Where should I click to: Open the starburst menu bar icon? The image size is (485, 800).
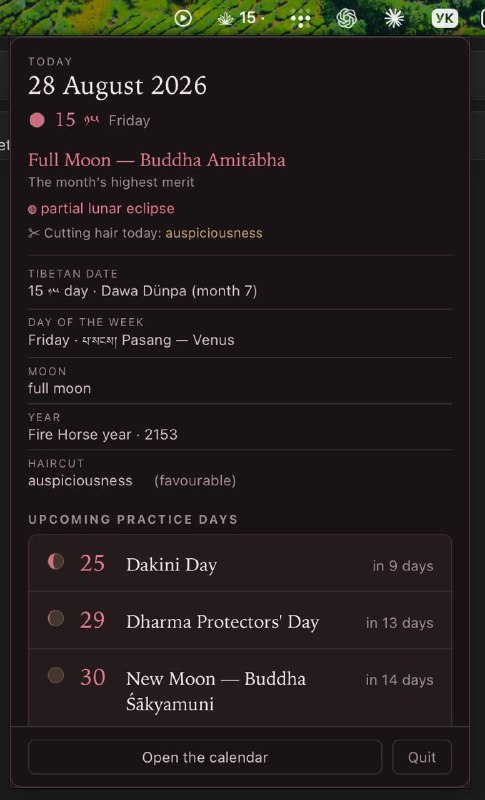(x=394, y=19)
